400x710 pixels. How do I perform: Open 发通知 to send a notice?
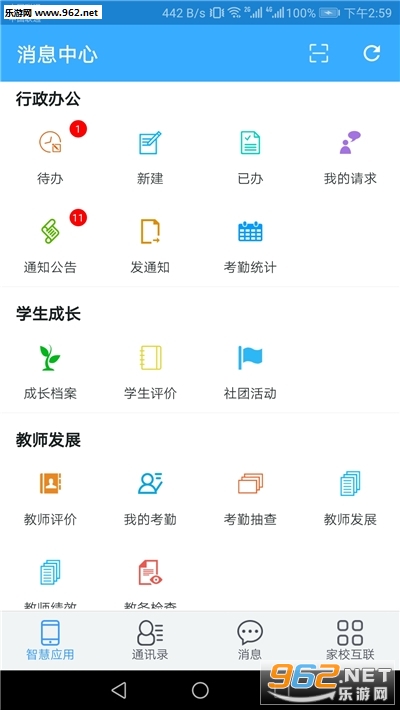150,245
